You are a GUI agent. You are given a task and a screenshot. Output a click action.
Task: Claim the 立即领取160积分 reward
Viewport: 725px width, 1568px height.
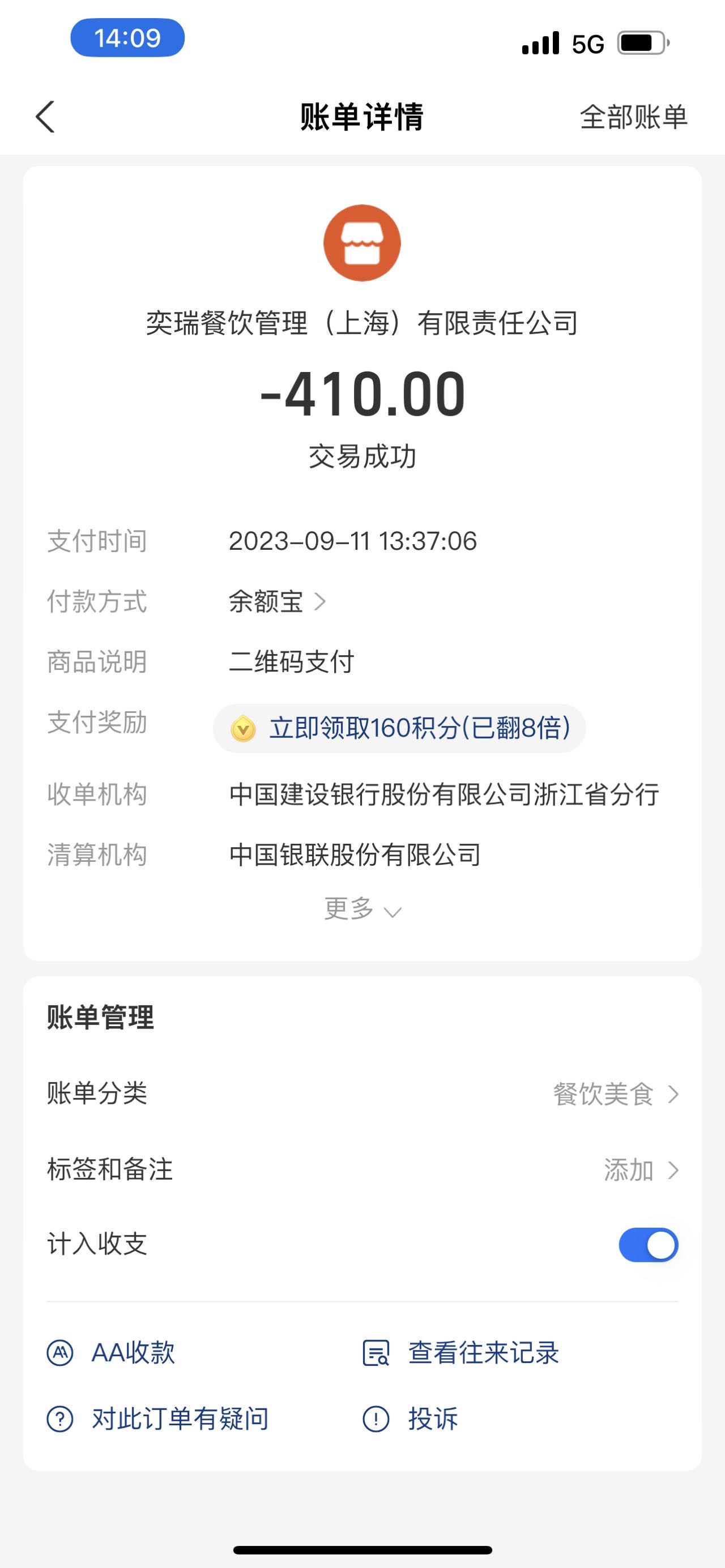(x=399, y=728)
